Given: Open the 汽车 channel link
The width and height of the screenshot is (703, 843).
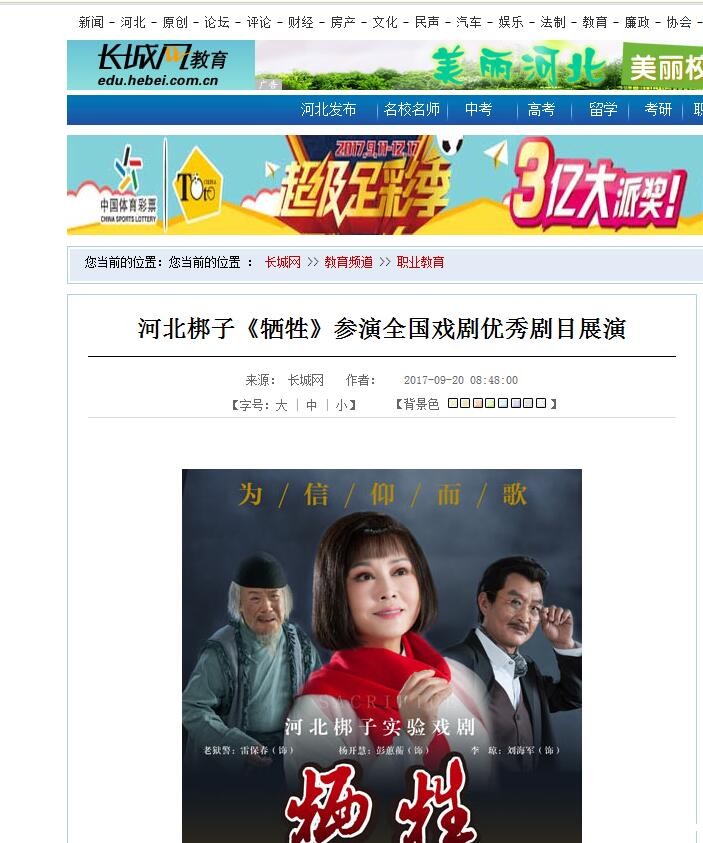Looking at the screenshot, I should [468, 21].
